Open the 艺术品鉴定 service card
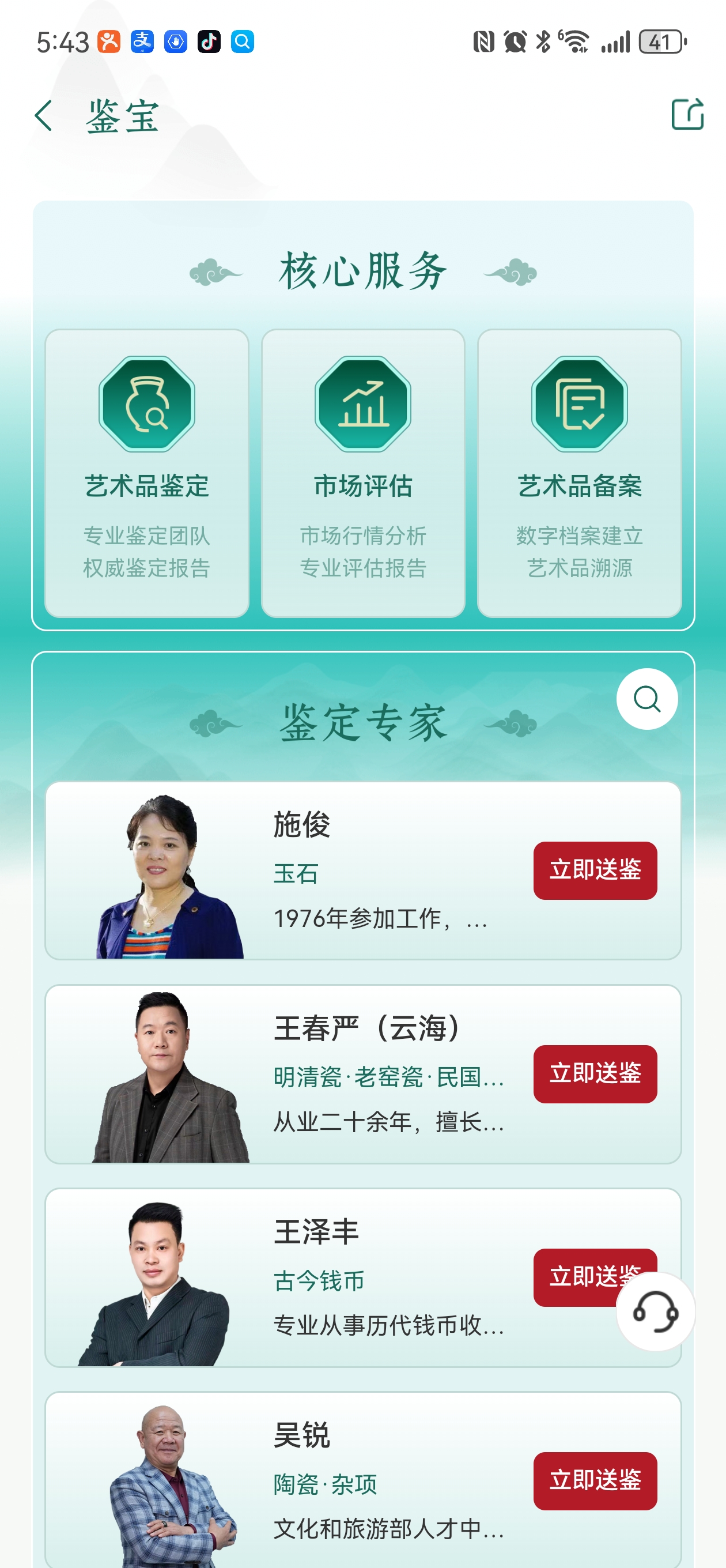726x1568 pixels. [x=147, y=473]
